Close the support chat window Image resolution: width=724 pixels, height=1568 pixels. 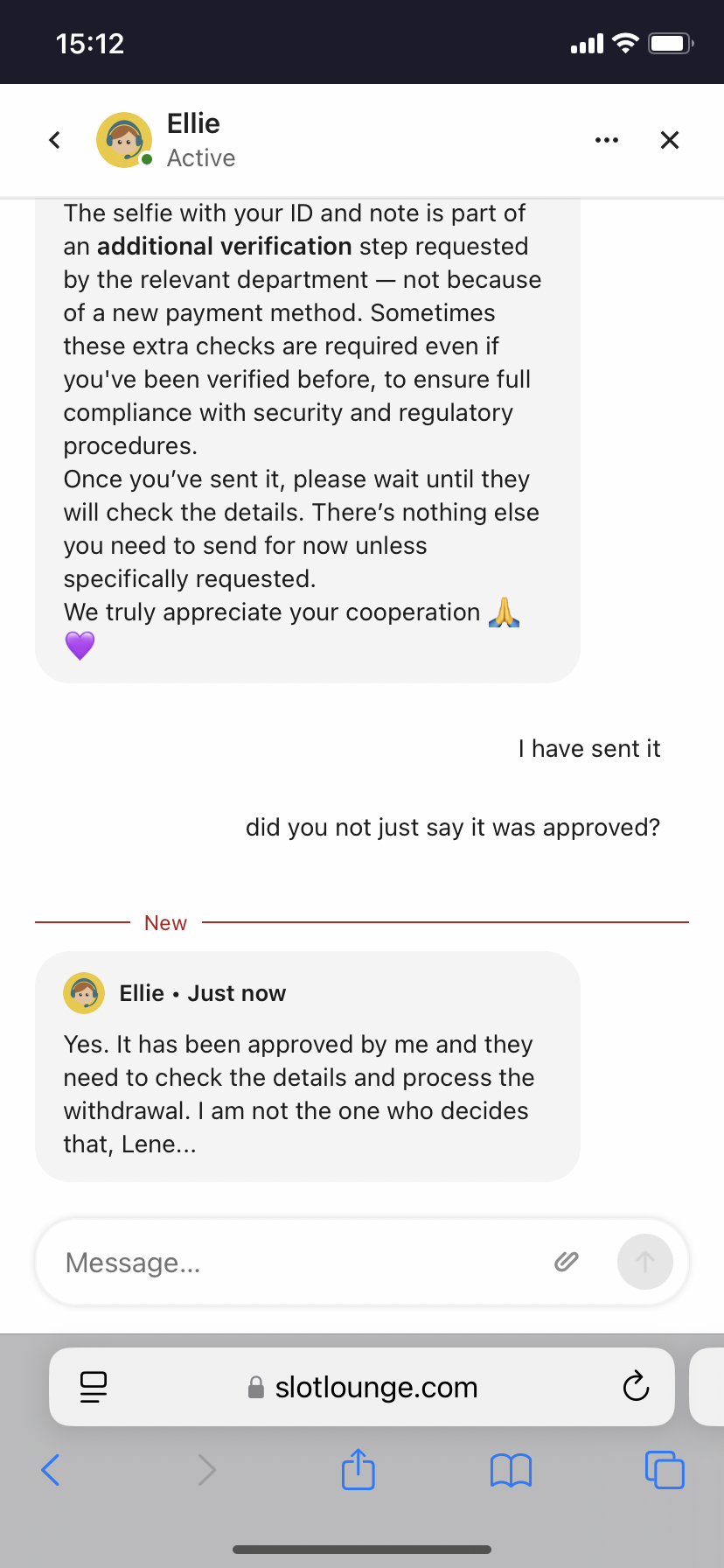tap(670, 140)
